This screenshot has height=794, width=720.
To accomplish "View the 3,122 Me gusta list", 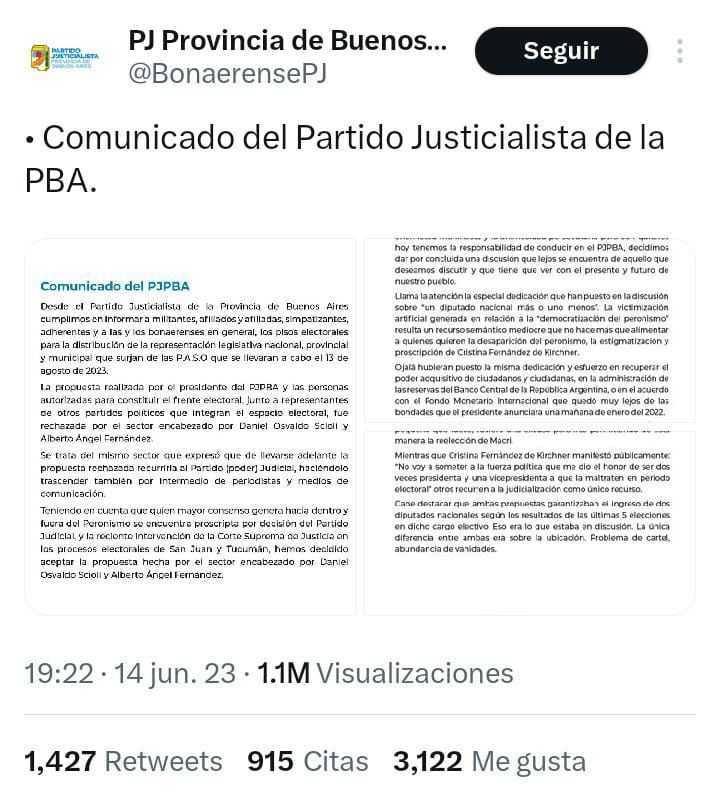I will pos(489,761).
